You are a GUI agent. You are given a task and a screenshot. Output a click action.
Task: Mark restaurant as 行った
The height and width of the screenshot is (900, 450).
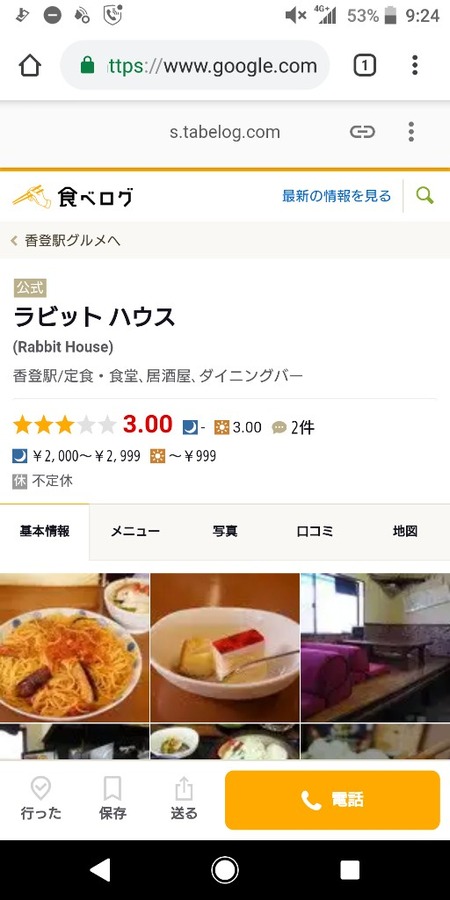point(41,800)
